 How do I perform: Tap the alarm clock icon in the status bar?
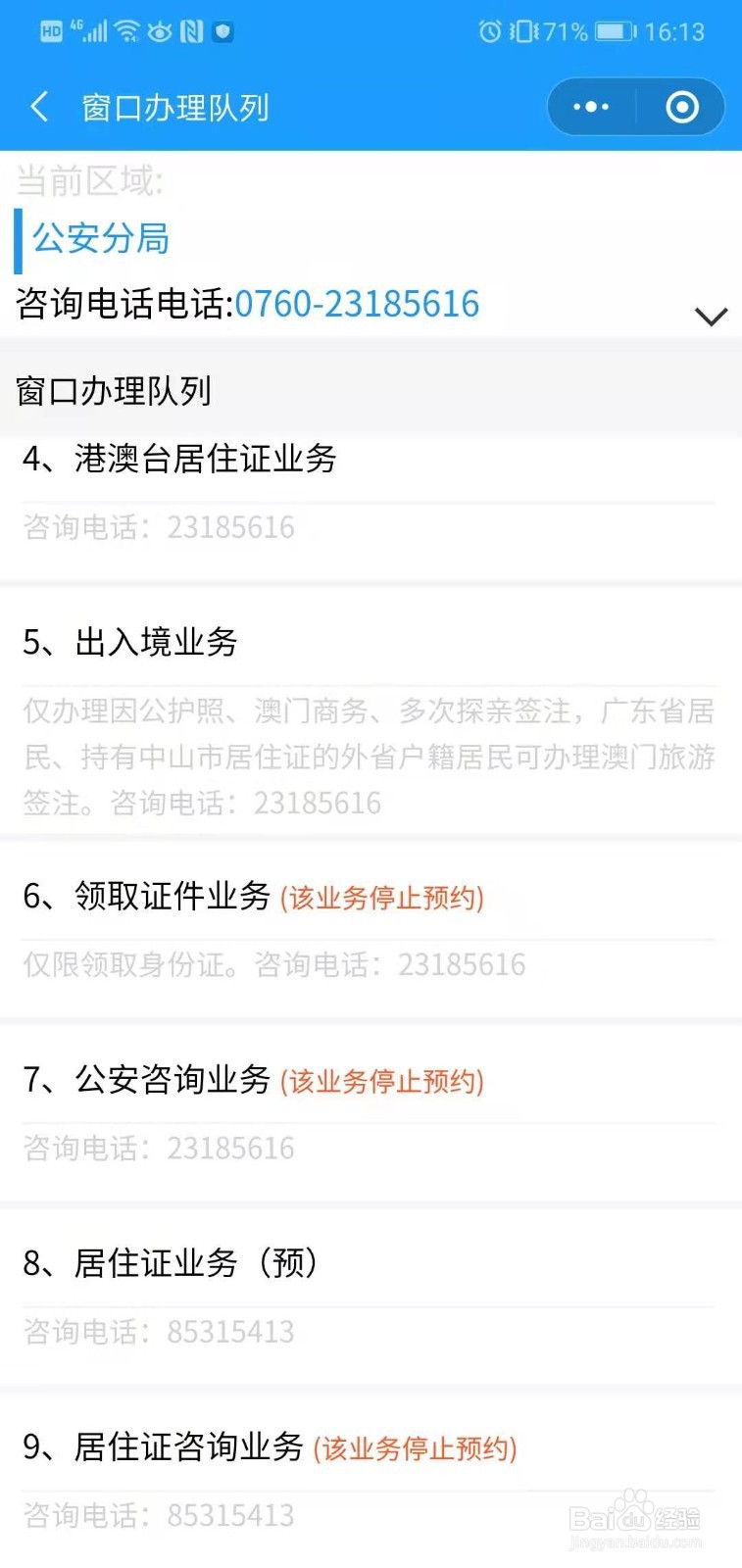pos(490,31)
